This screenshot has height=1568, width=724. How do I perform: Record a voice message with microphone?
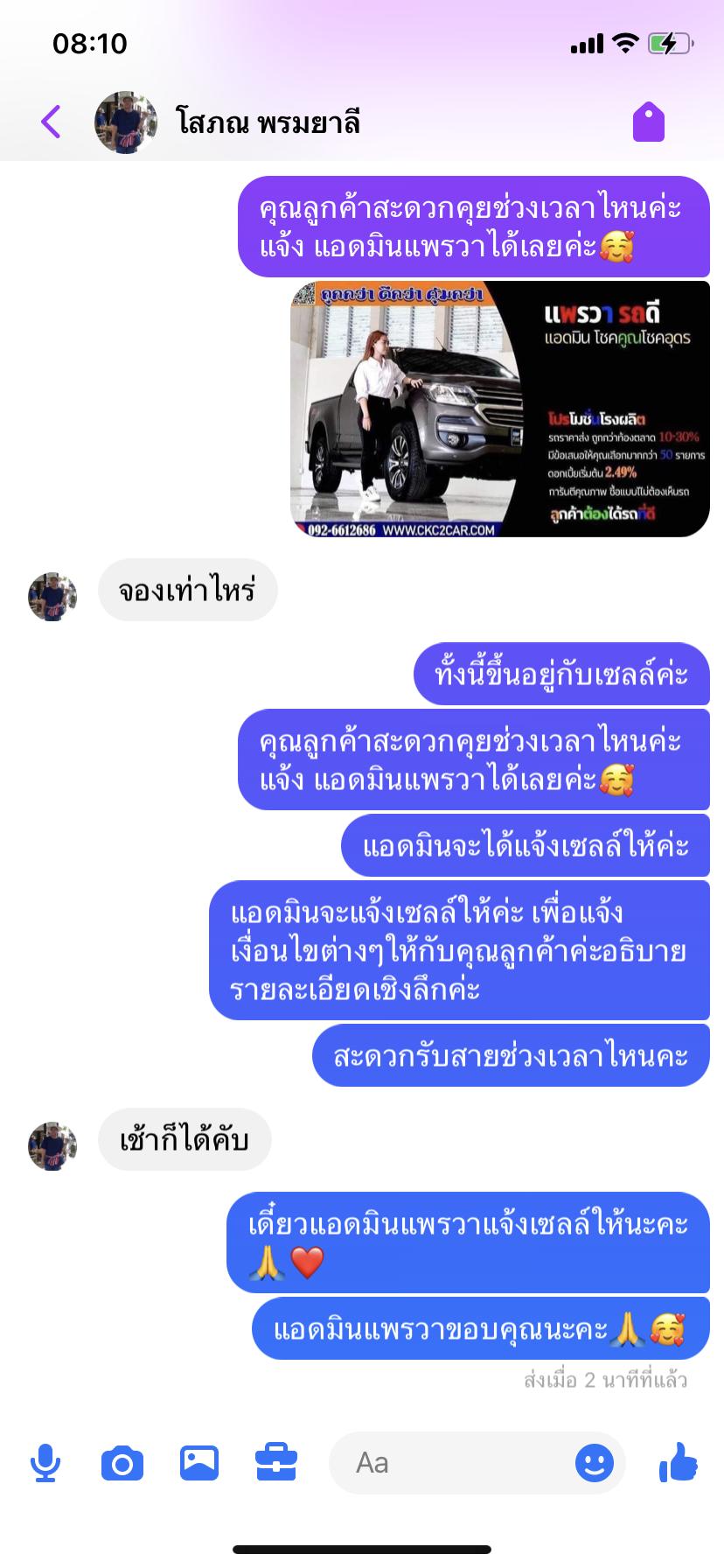click(45, 1463)
